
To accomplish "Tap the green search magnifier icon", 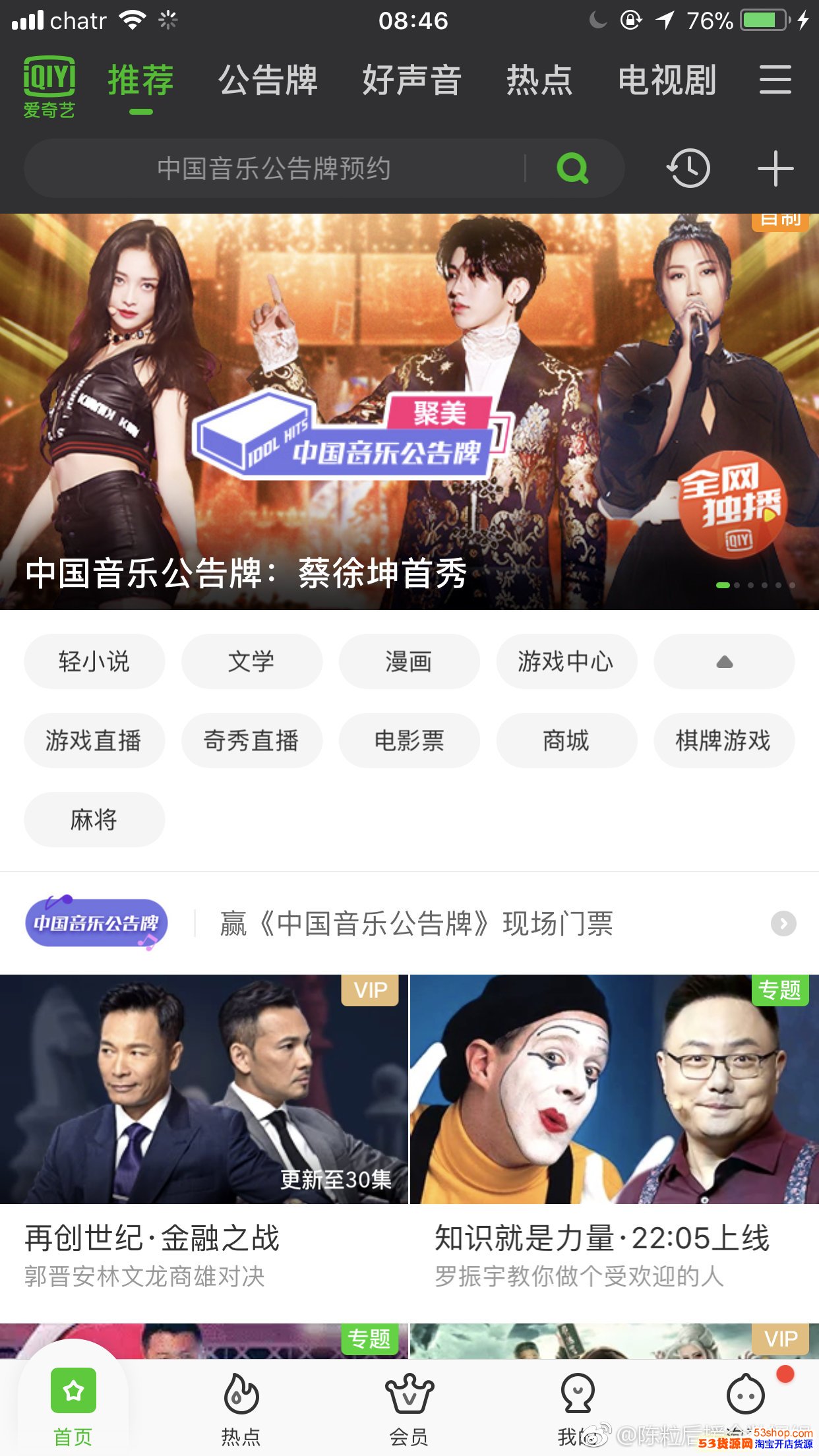I will tap(572, 169).
